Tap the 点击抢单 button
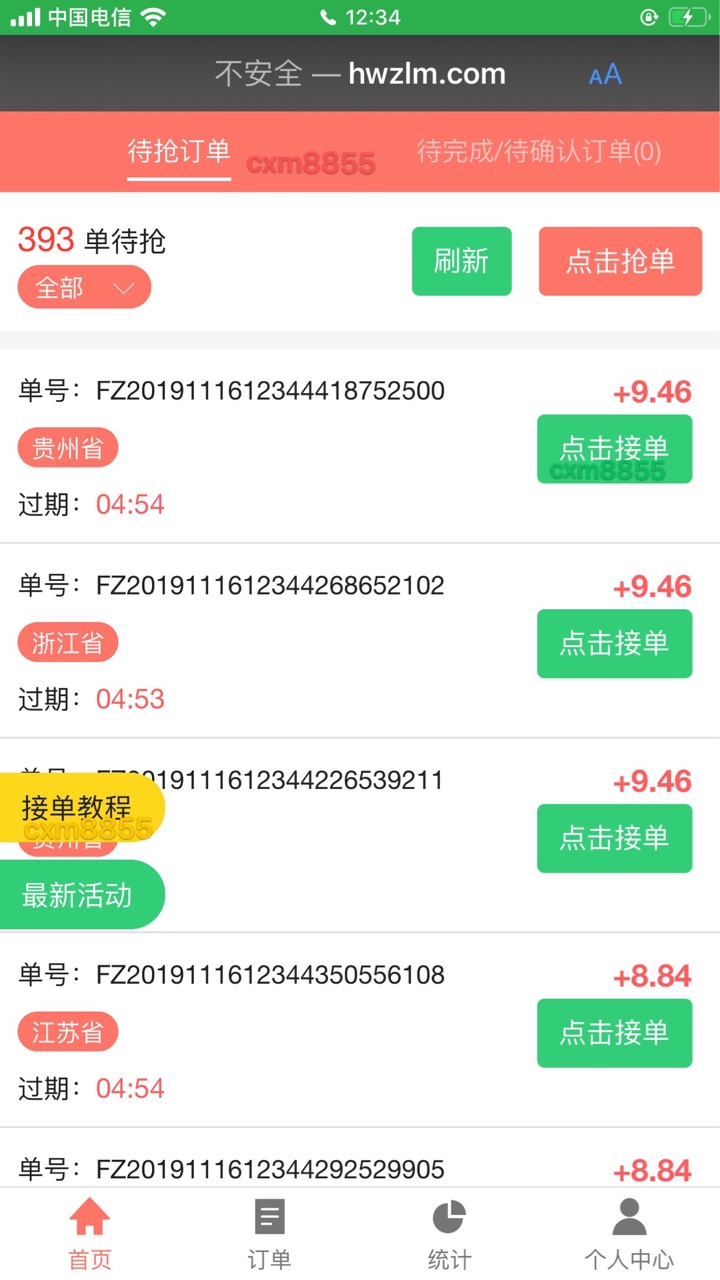The height and width of the screenshot is (1280, 720). pyautogui.click(x=621, y=261)
